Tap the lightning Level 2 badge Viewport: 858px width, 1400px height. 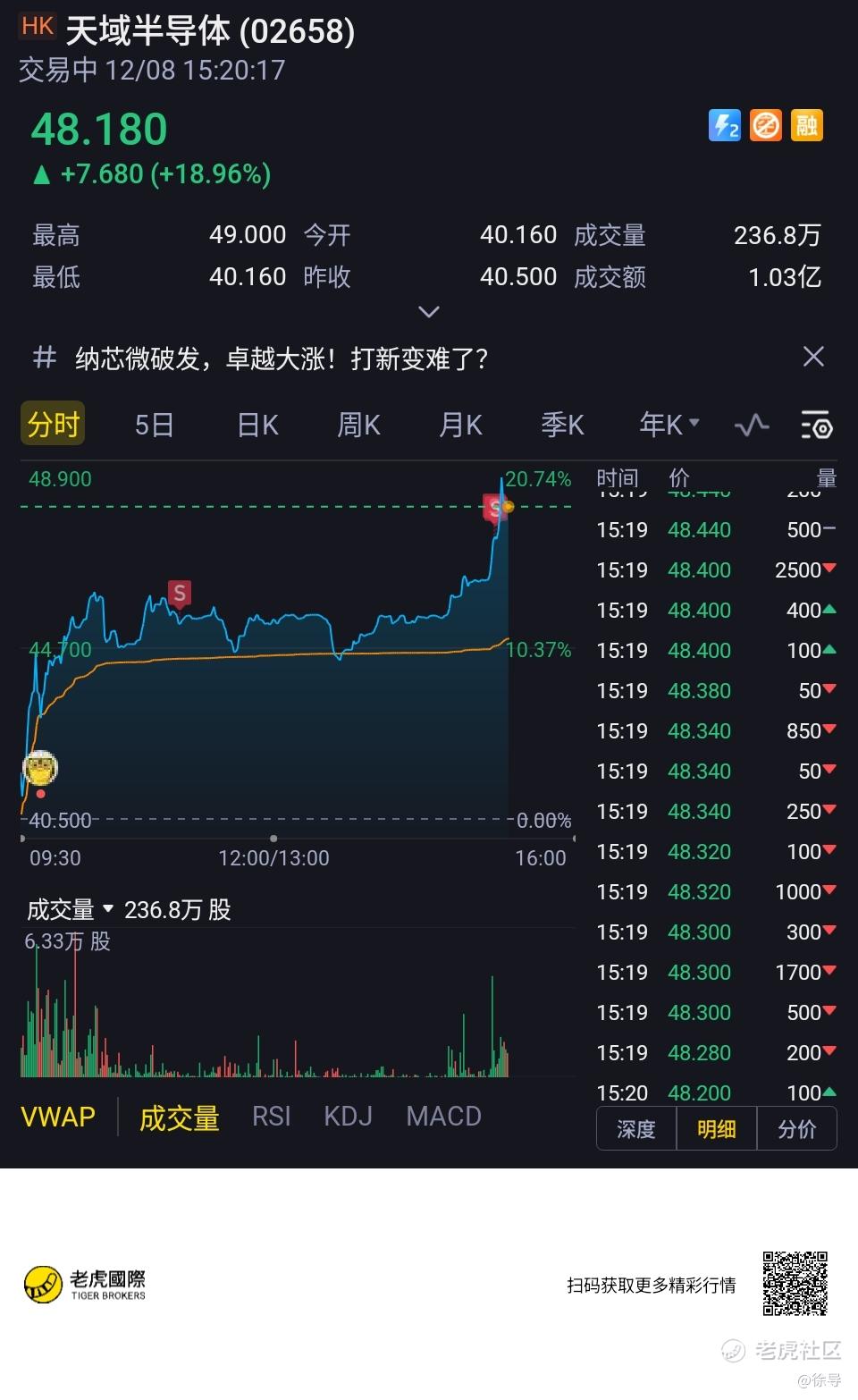[x=725, y=126]
